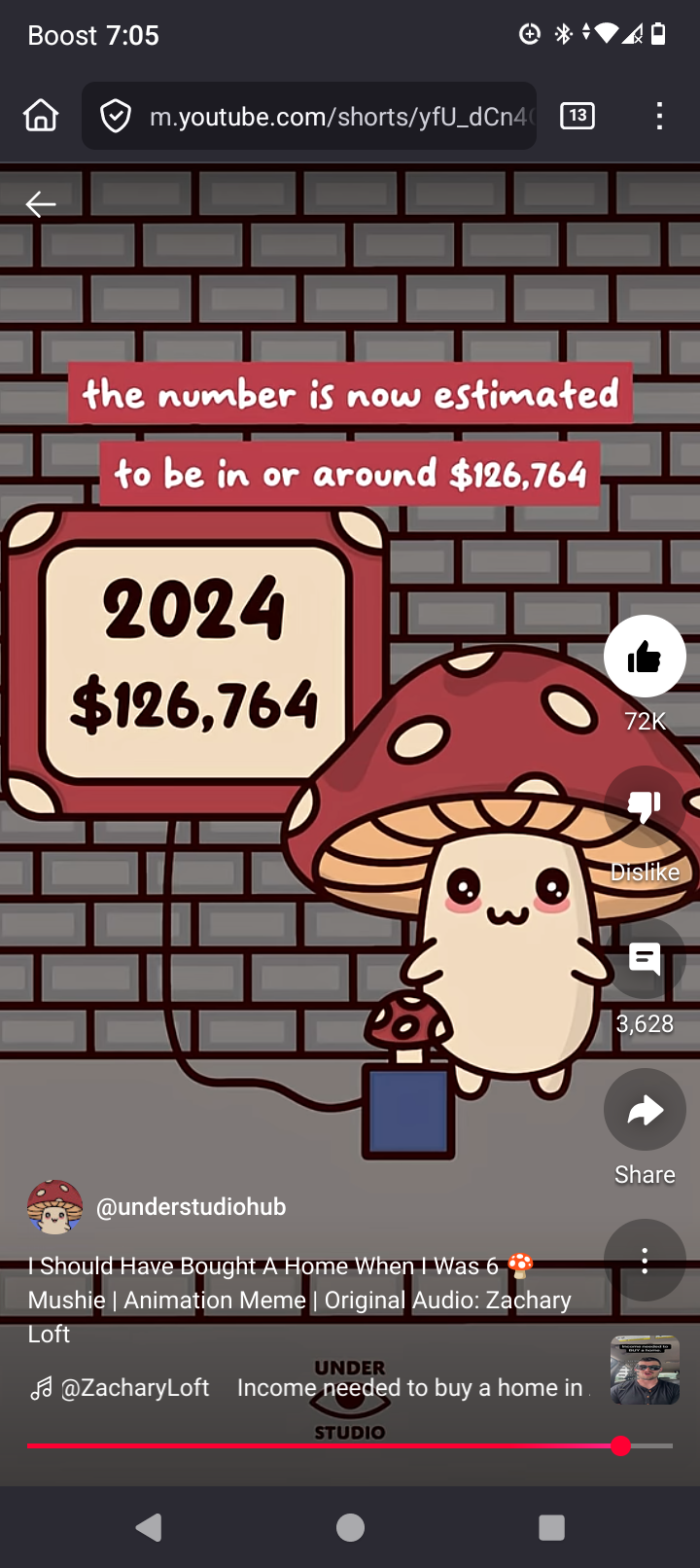Open the browser overflow menu
This screenshot has width=700, height=1568.
tap(659, 116)
